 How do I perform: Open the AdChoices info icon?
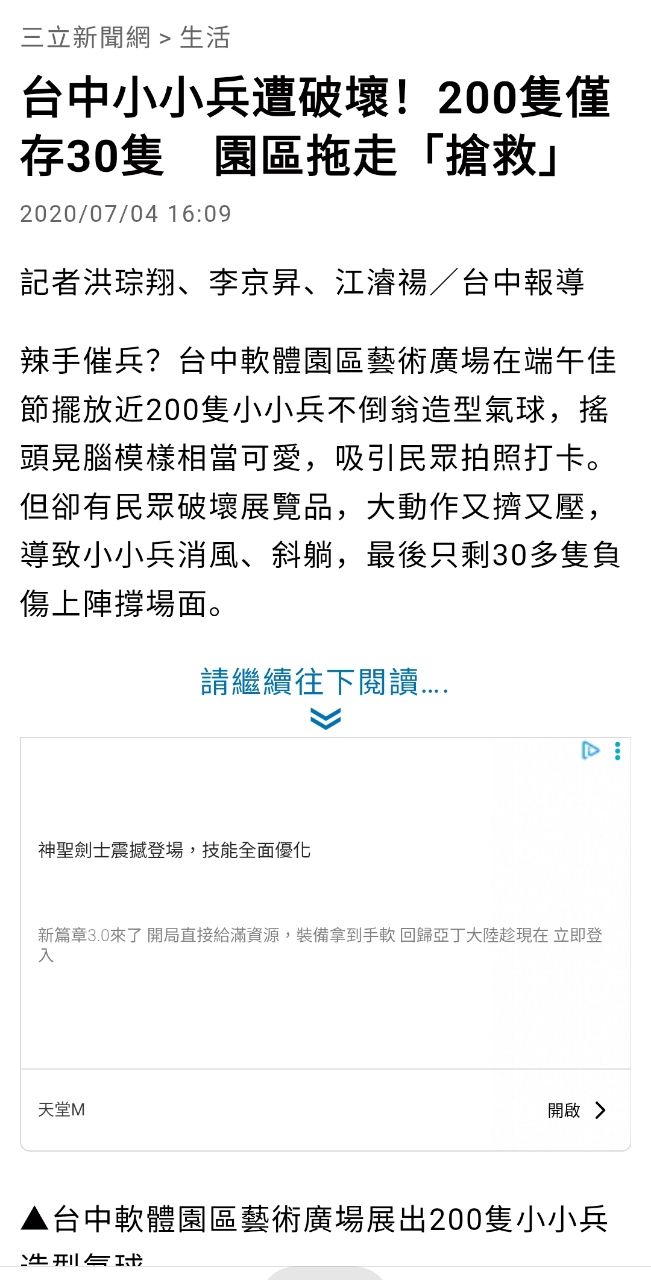point(591,750)
